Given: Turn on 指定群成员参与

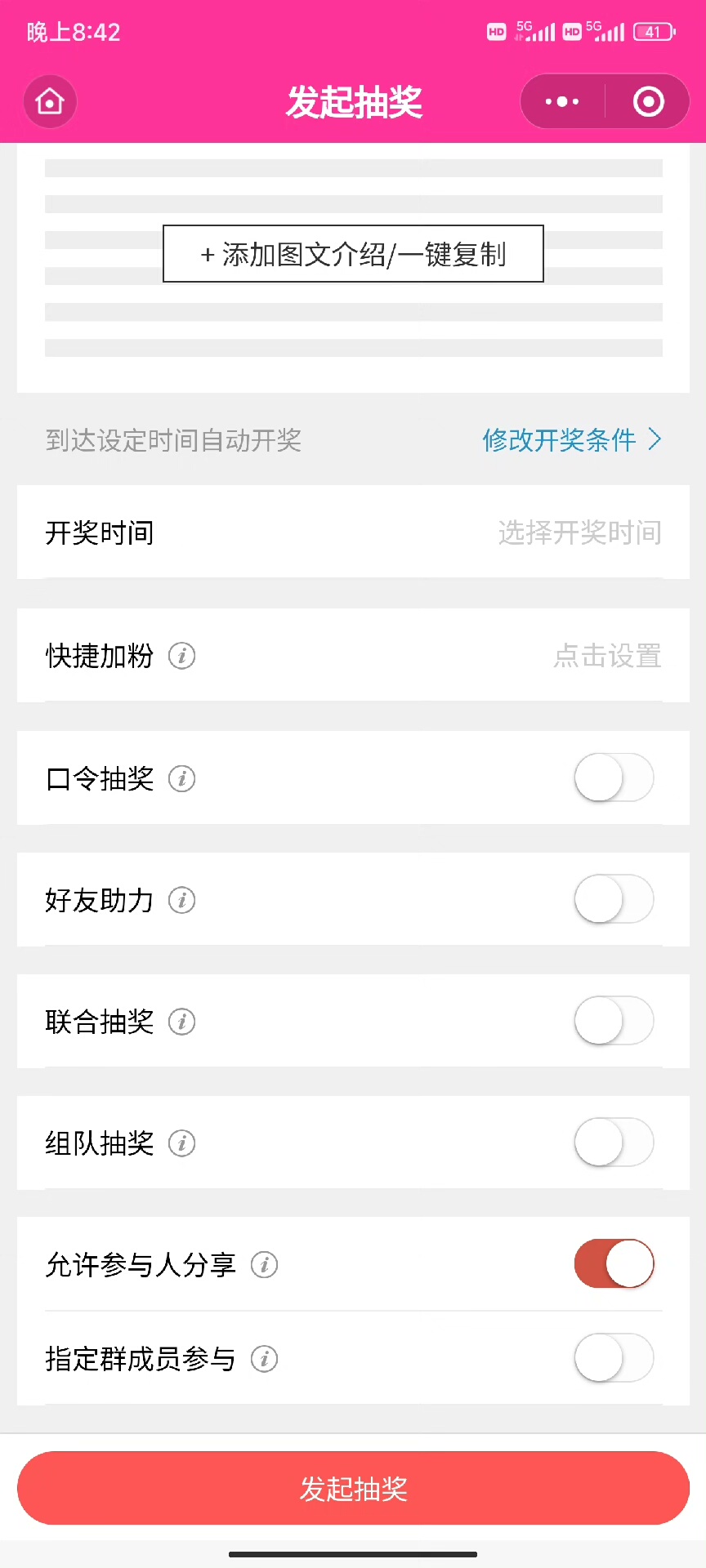Looking at the screenshot, I should click(x=614, y=1358).
